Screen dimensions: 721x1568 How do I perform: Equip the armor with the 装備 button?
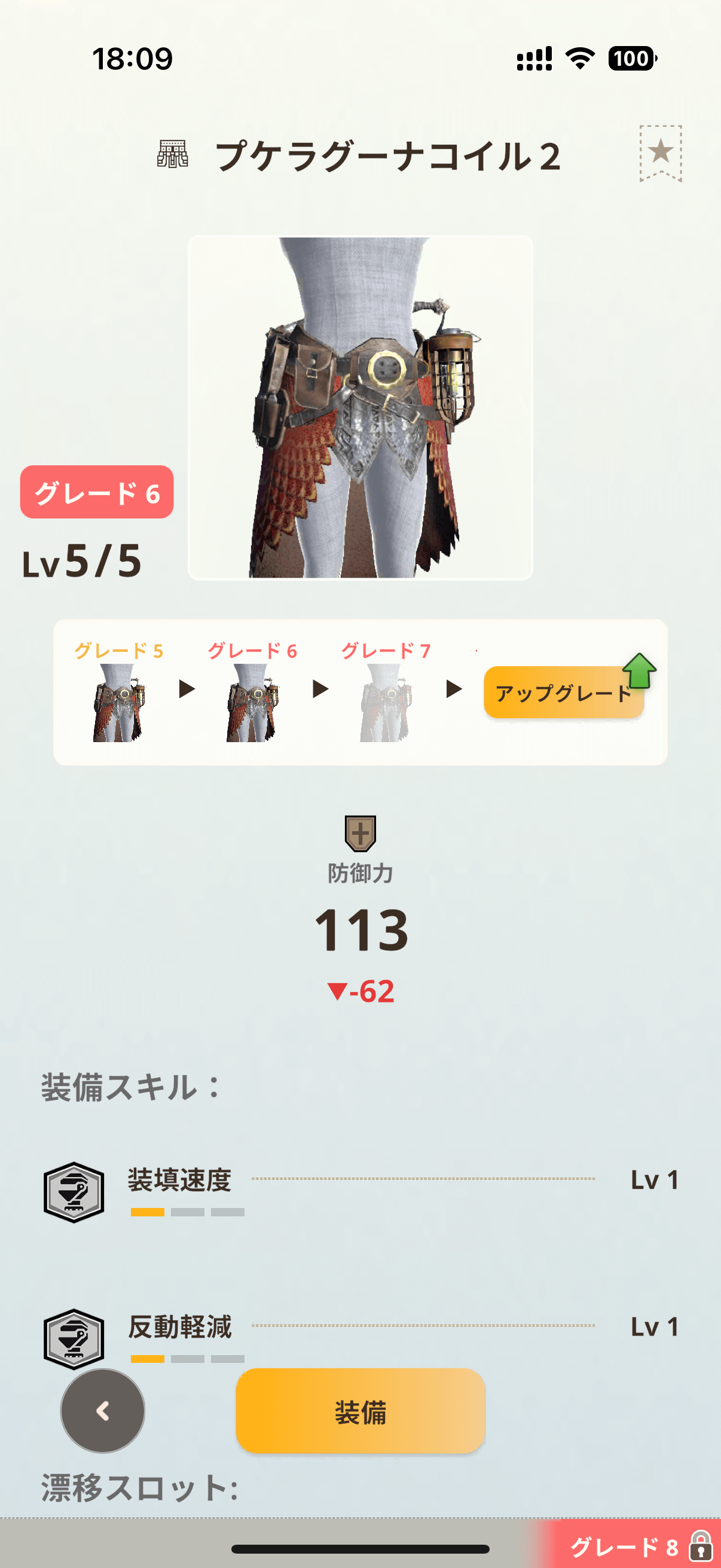click(360, 1411)
